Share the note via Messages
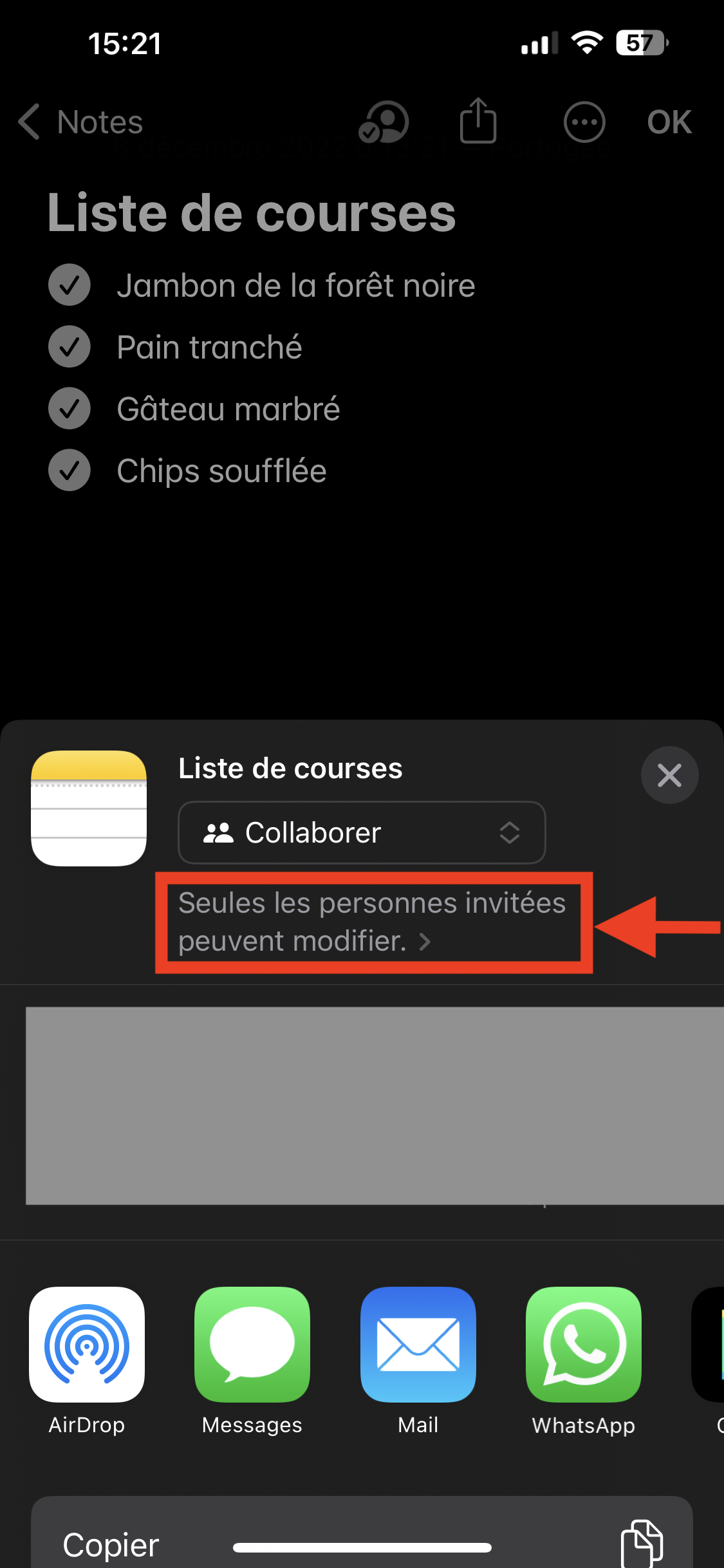The height and width of the screenshot is (1568, 724). point(252,1360)
